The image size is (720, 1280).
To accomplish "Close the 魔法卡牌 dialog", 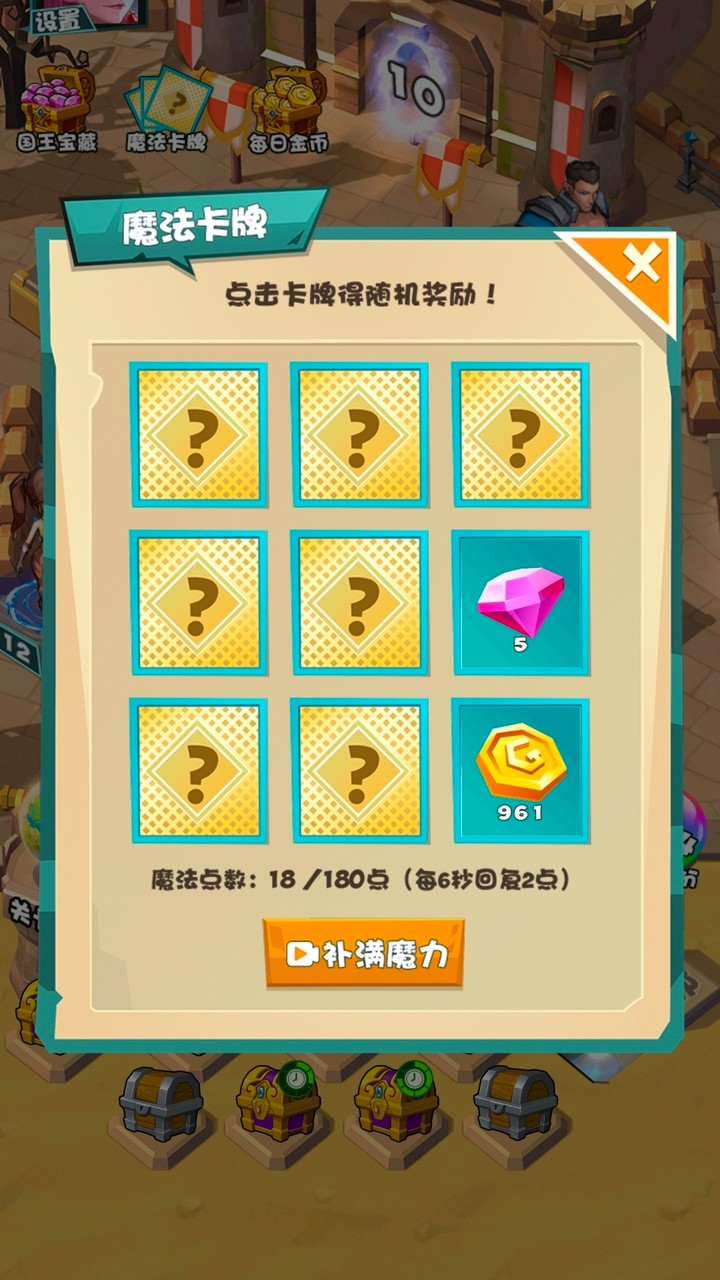I will point(641,264).
